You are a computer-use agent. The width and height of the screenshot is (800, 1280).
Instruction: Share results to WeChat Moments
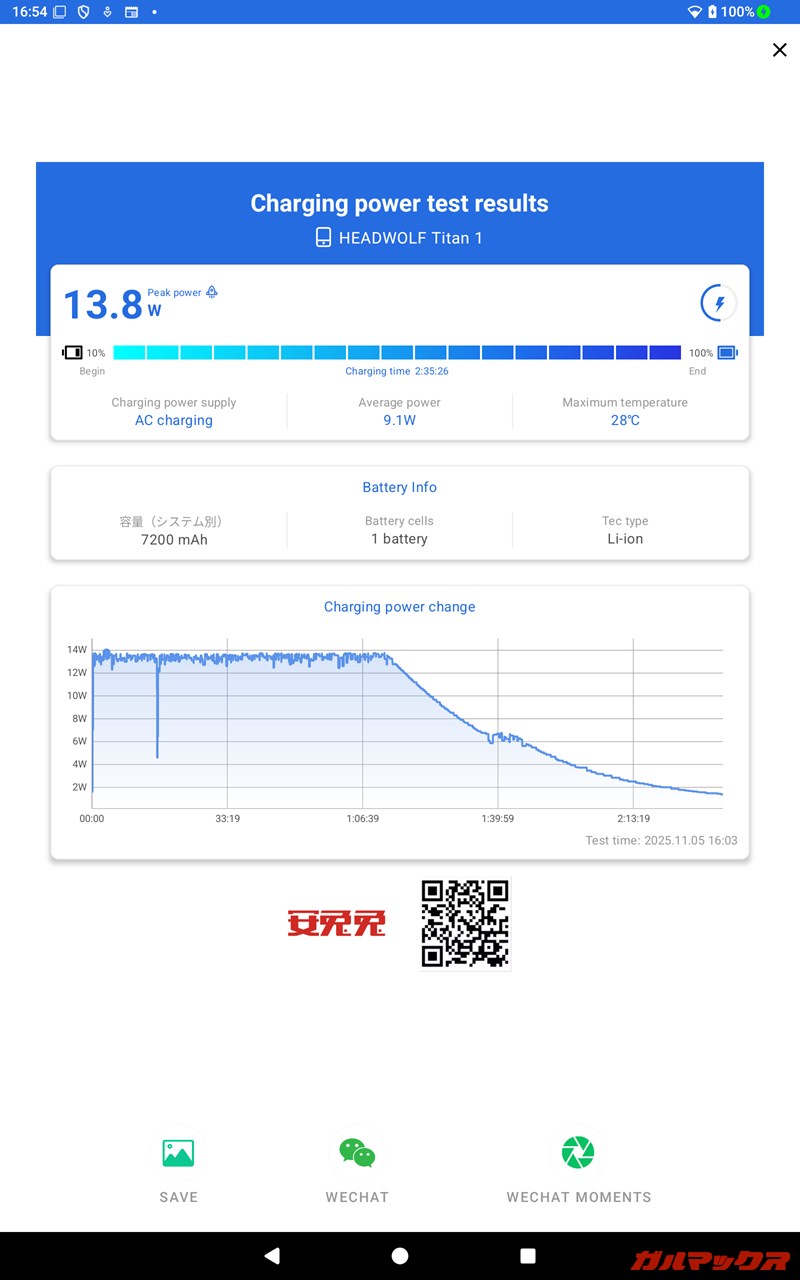coord(578,1168)
